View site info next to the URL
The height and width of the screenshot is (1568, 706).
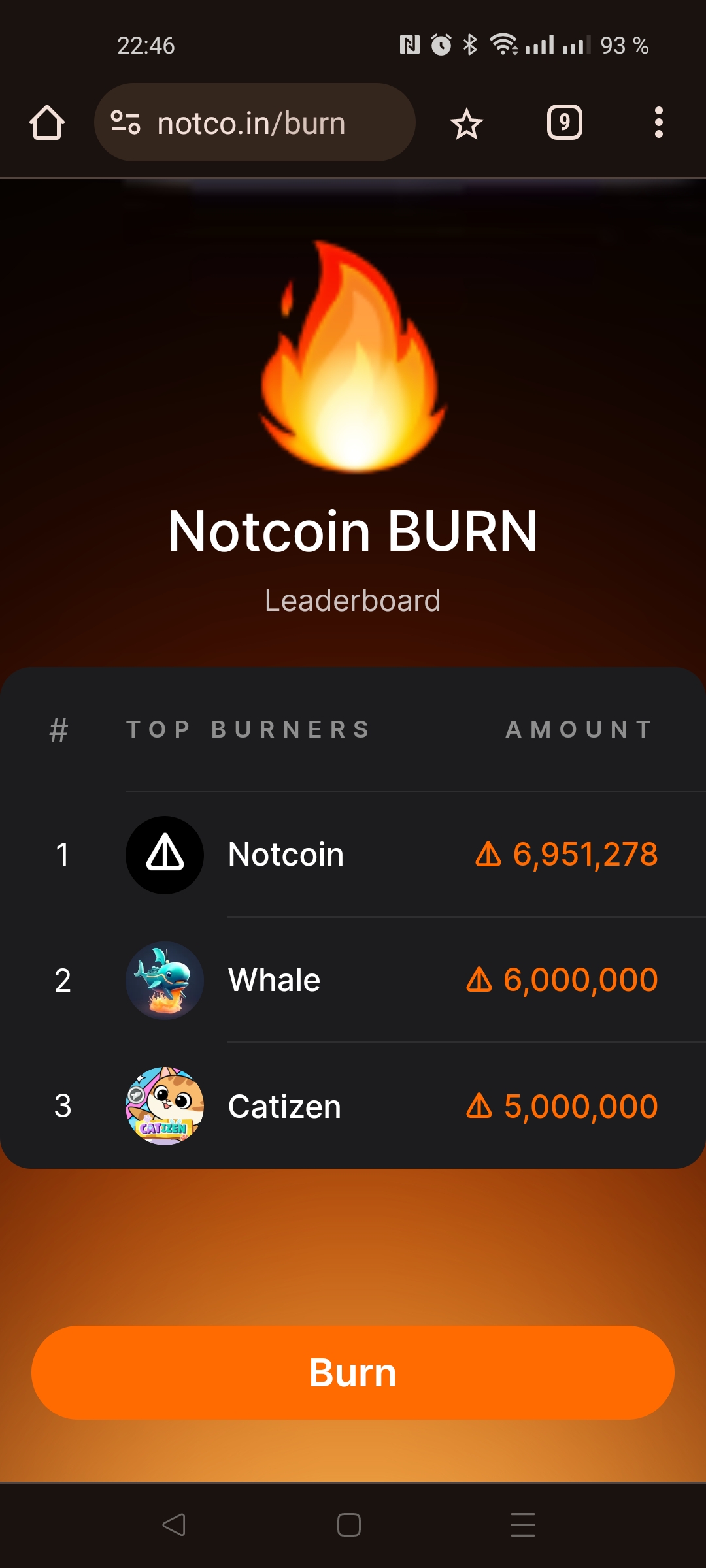point(126,123)
